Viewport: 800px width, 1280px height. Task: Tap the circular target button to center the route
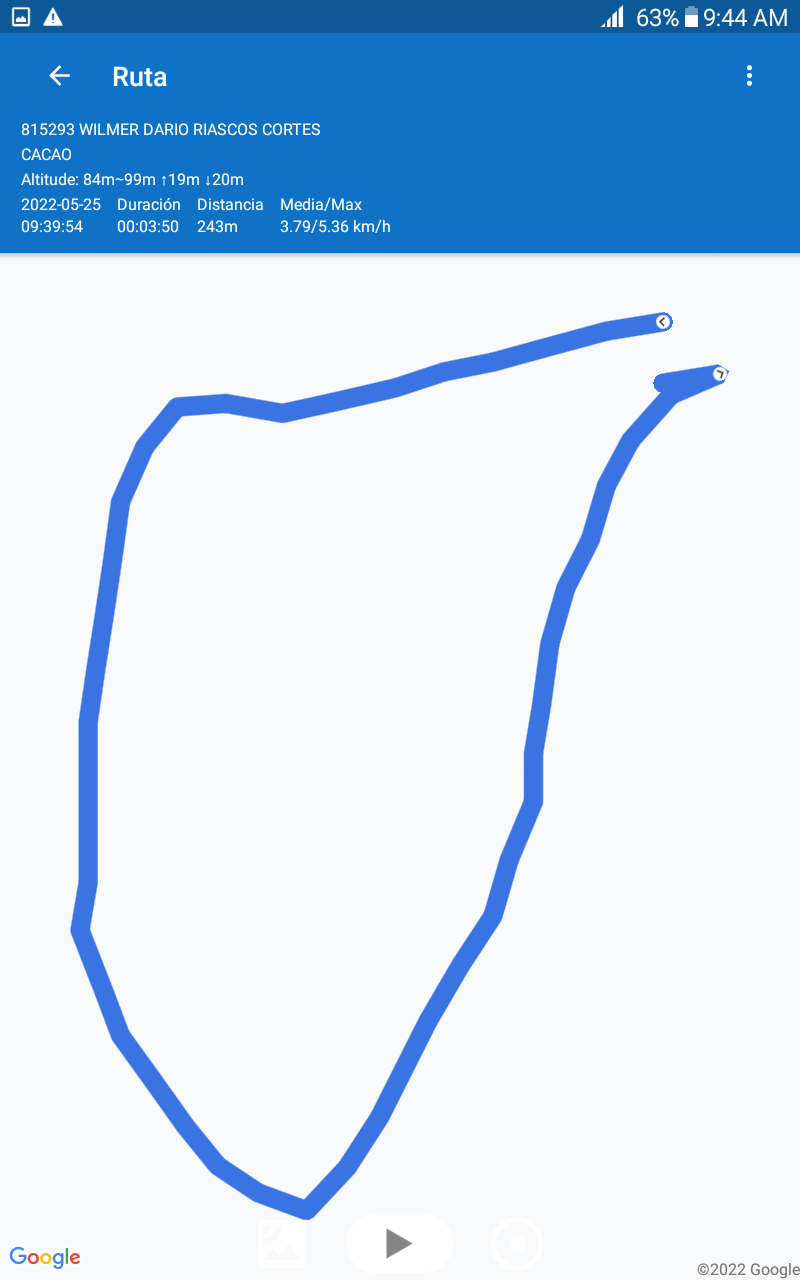point(517,1245)
